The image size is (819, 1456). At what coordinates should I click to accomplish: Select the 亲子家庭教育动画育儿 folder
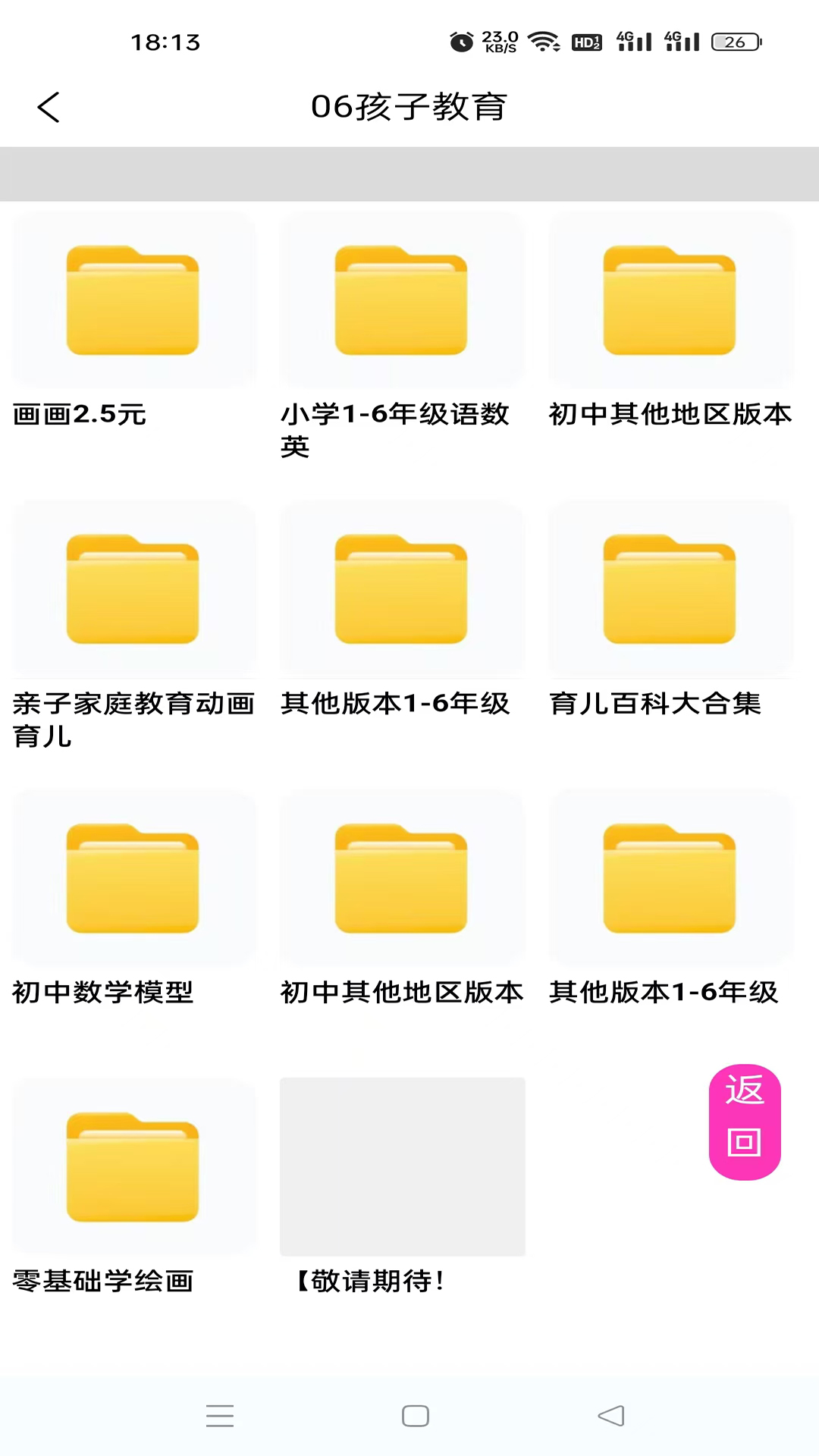point(133,590)
